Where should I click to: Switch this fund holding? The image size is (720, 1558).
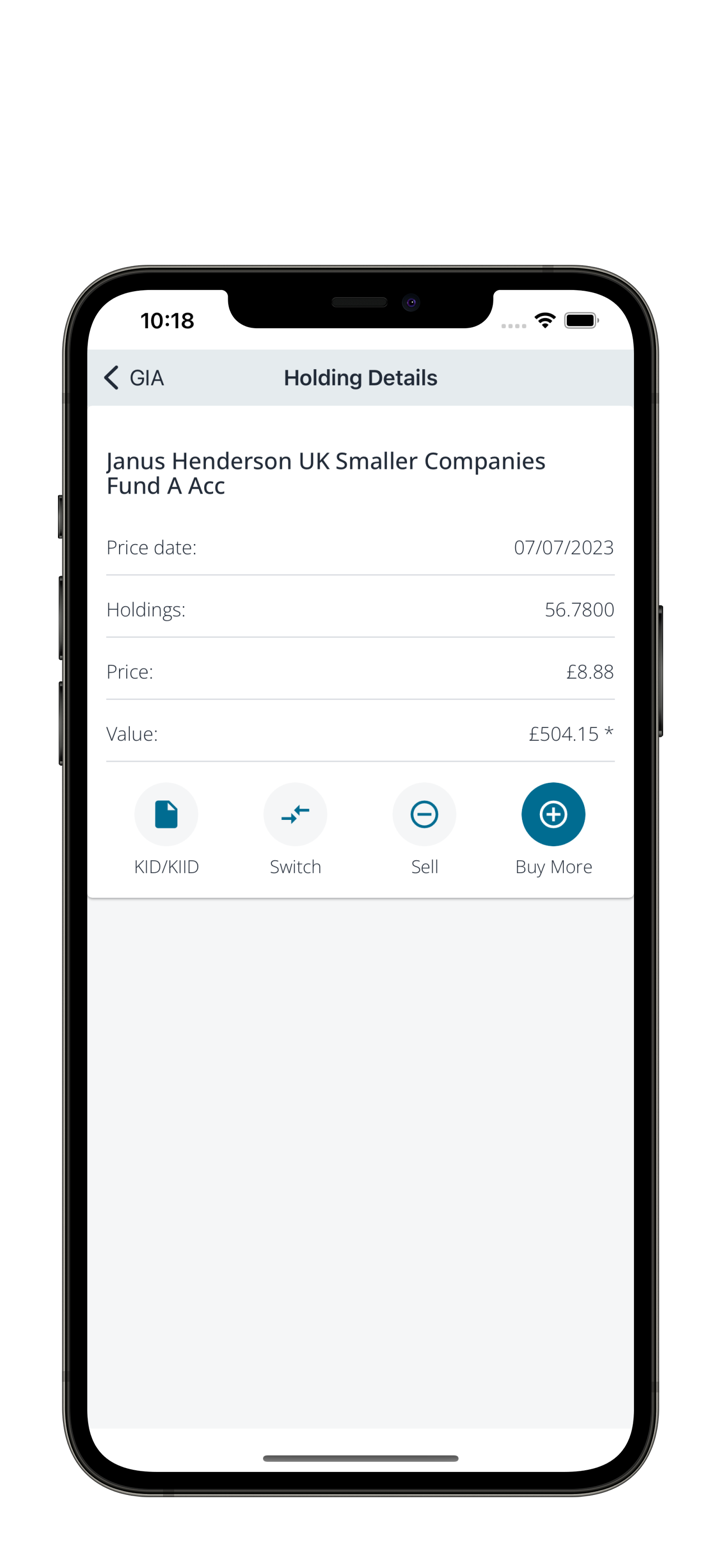(x=295, y=815)
